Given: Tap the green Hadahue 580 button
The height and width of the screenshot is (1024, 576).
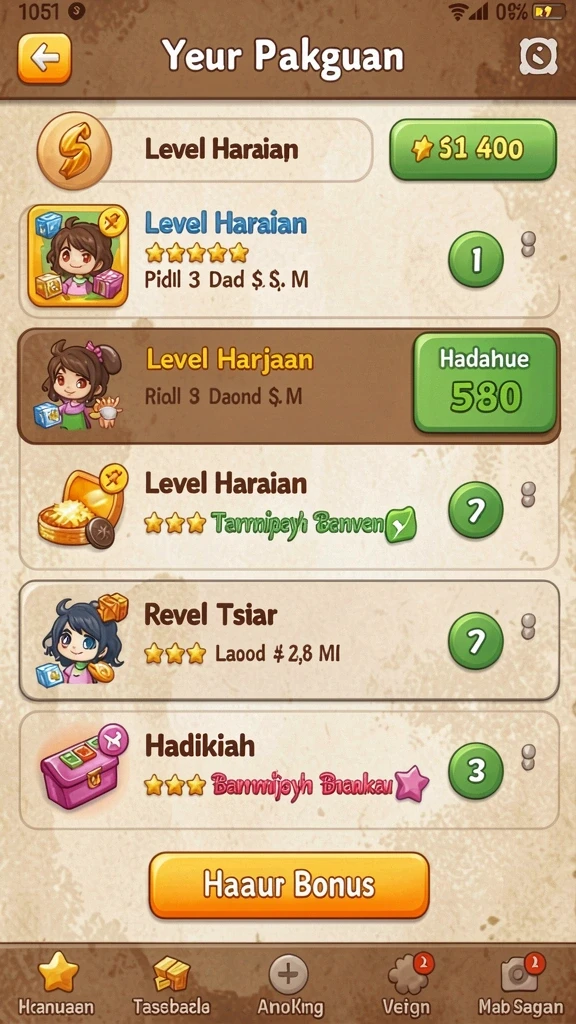Looking at the screenshot, I should pos(485,383).
